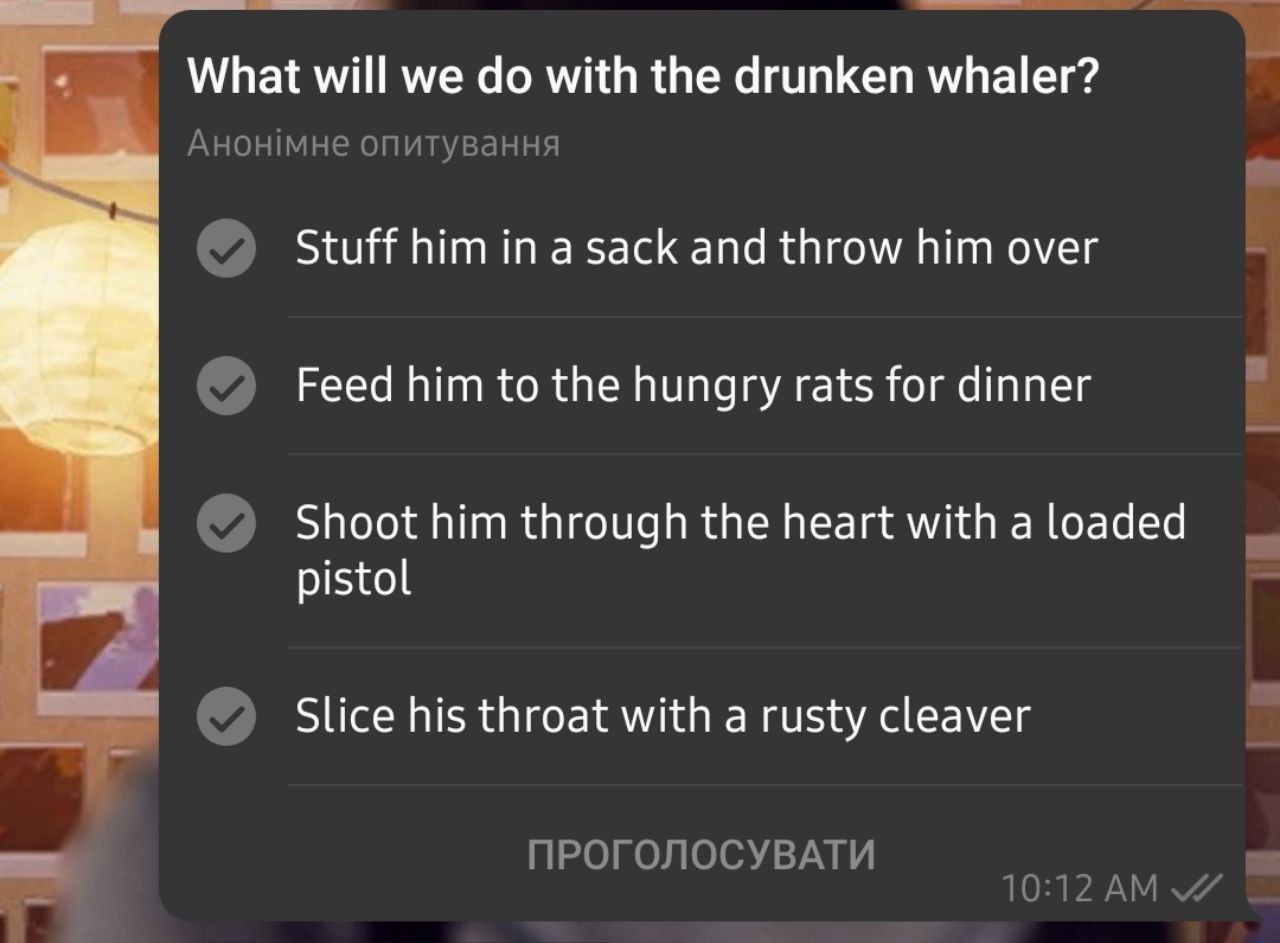1280x943 pixels.
Task: Check 'Stuff him in a sack' option
Action: click(x=227, y=249)
